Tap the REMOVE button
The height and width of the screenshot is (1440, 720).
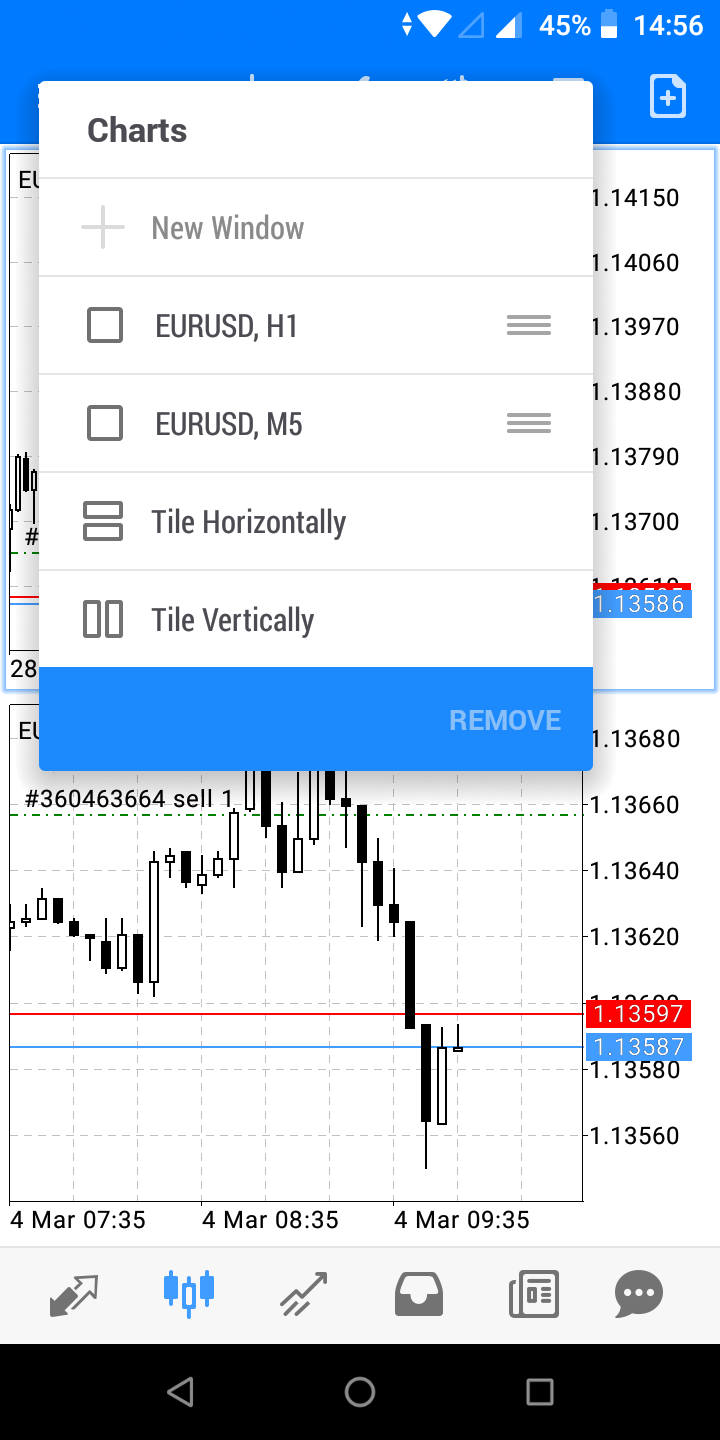[x=504, y=720]
